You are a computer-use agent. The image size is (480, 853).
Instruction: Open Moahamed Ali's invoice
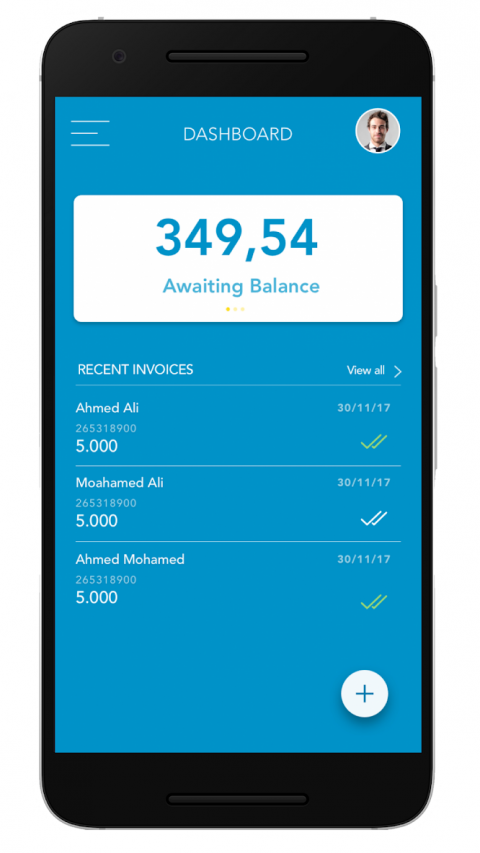238,504
